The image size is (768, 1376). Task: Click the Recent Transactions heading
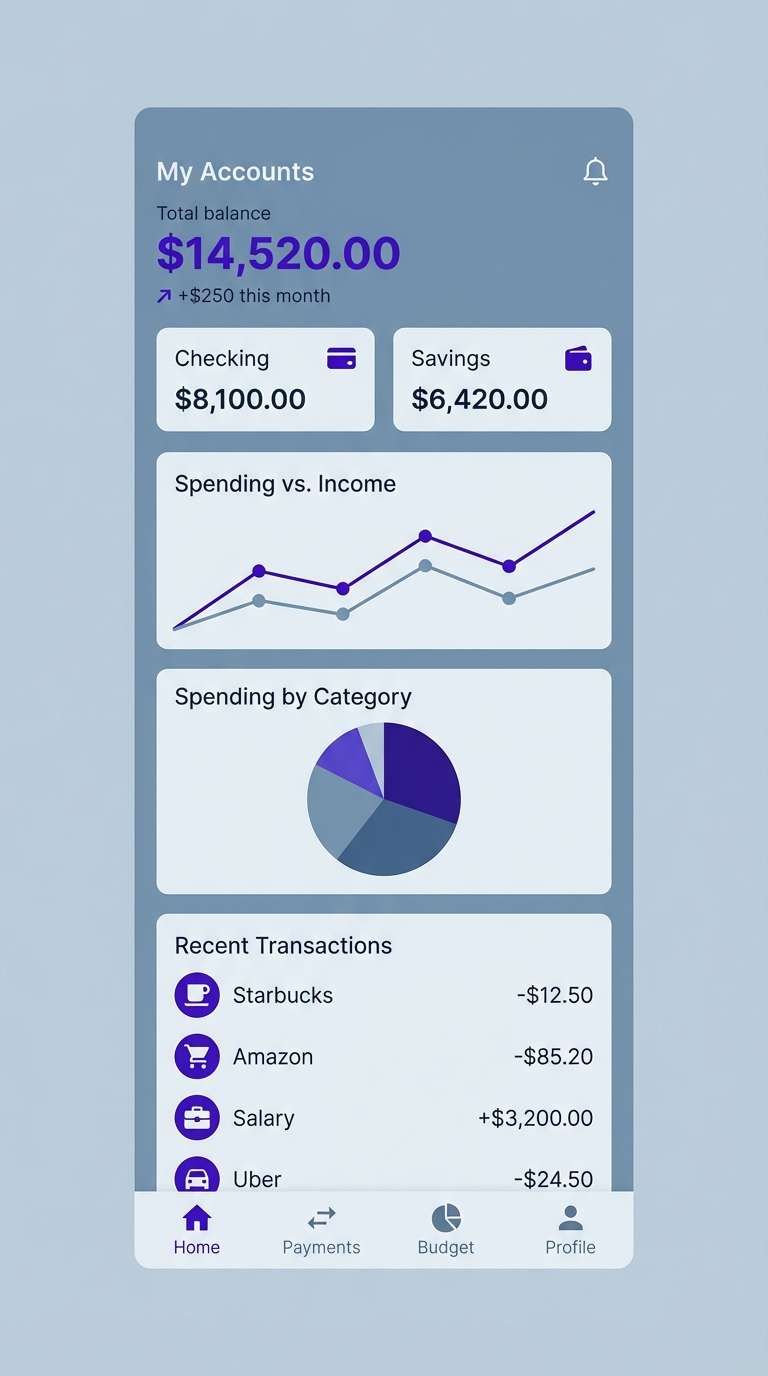pos(281,944)
